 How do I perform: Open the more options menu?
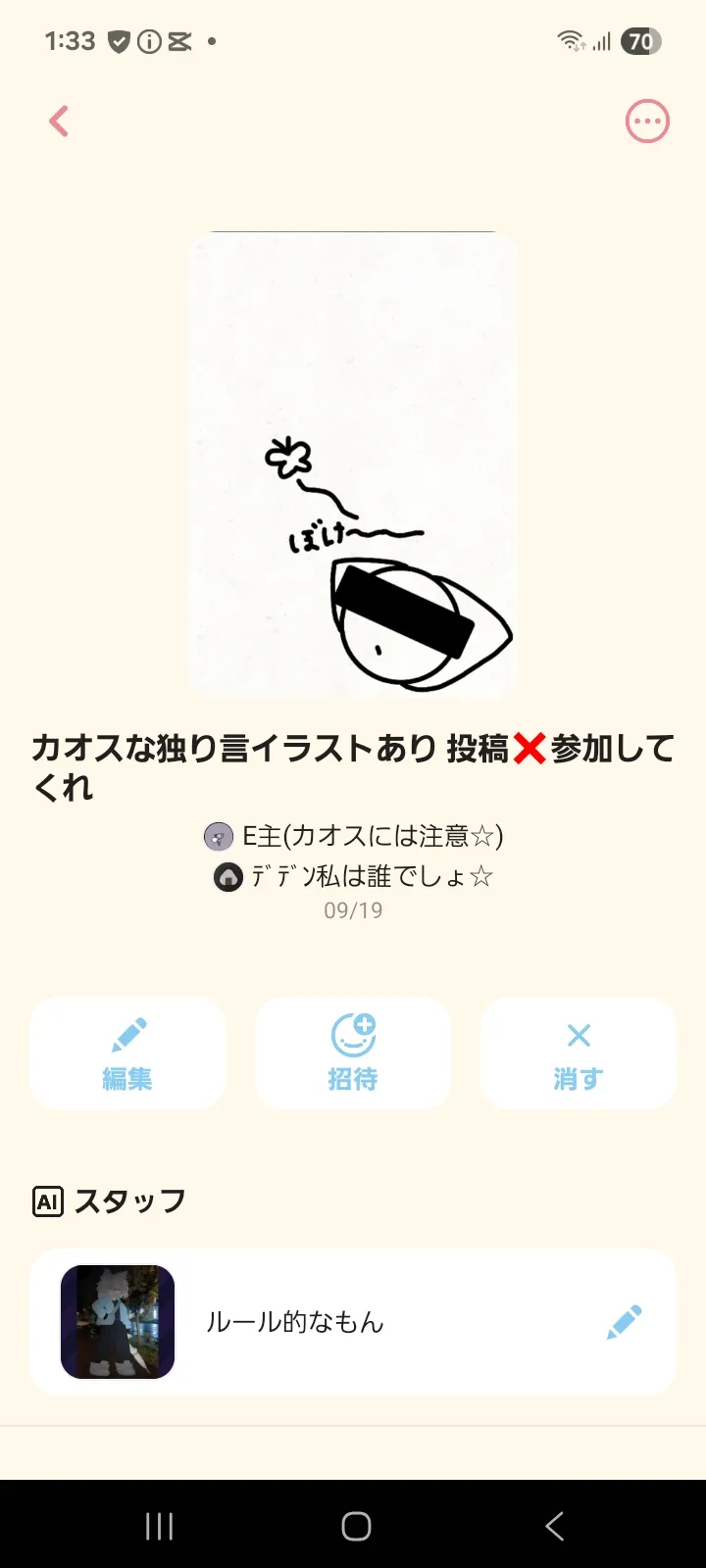647,122
